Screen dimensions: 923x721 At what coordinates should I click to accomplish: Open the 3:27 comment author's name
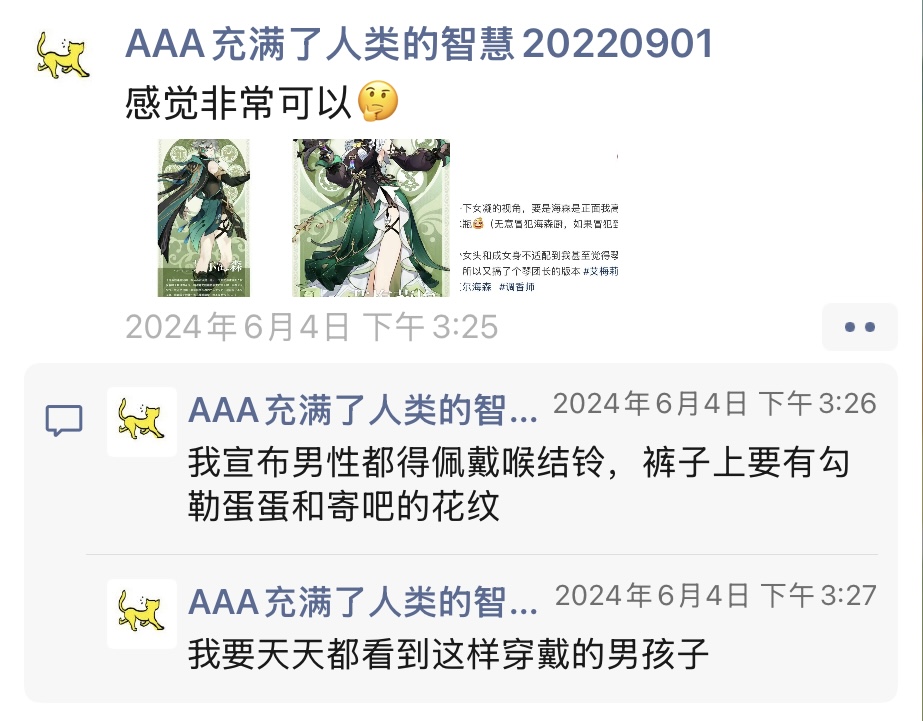tap(362, 601)
